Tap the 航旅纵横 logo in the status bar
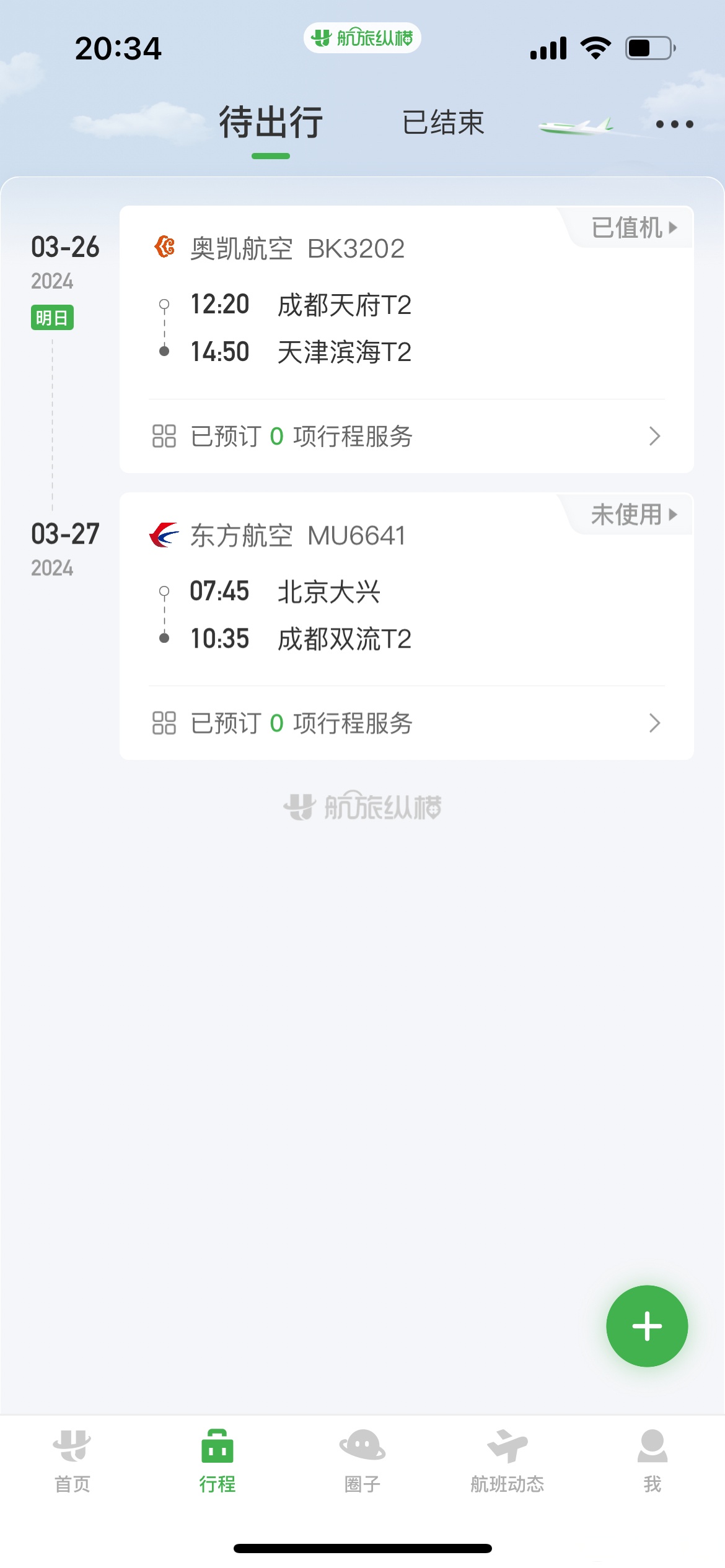Viewport: 725px width, 1568px height. (362, 37)
